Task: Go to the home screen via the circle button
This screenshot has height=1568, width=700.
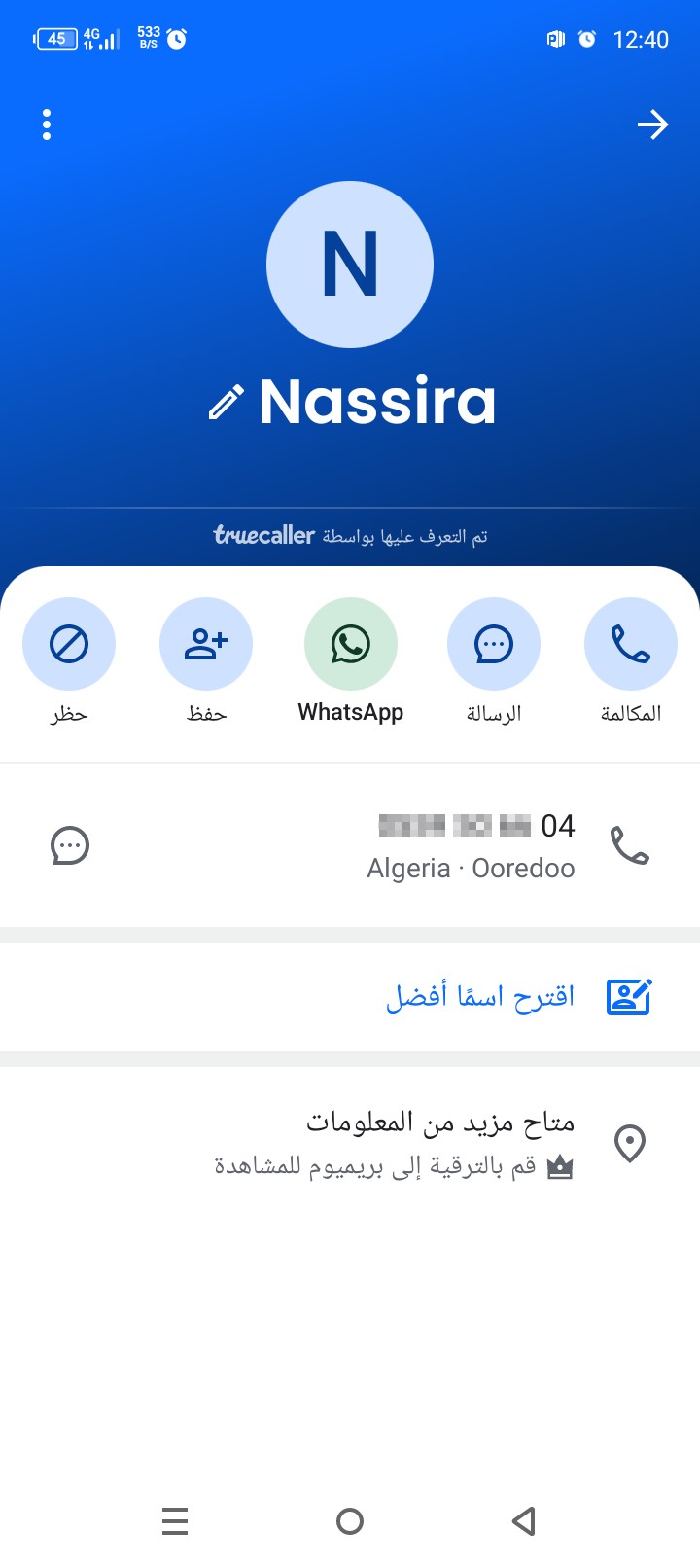Action: [350, 1520]
